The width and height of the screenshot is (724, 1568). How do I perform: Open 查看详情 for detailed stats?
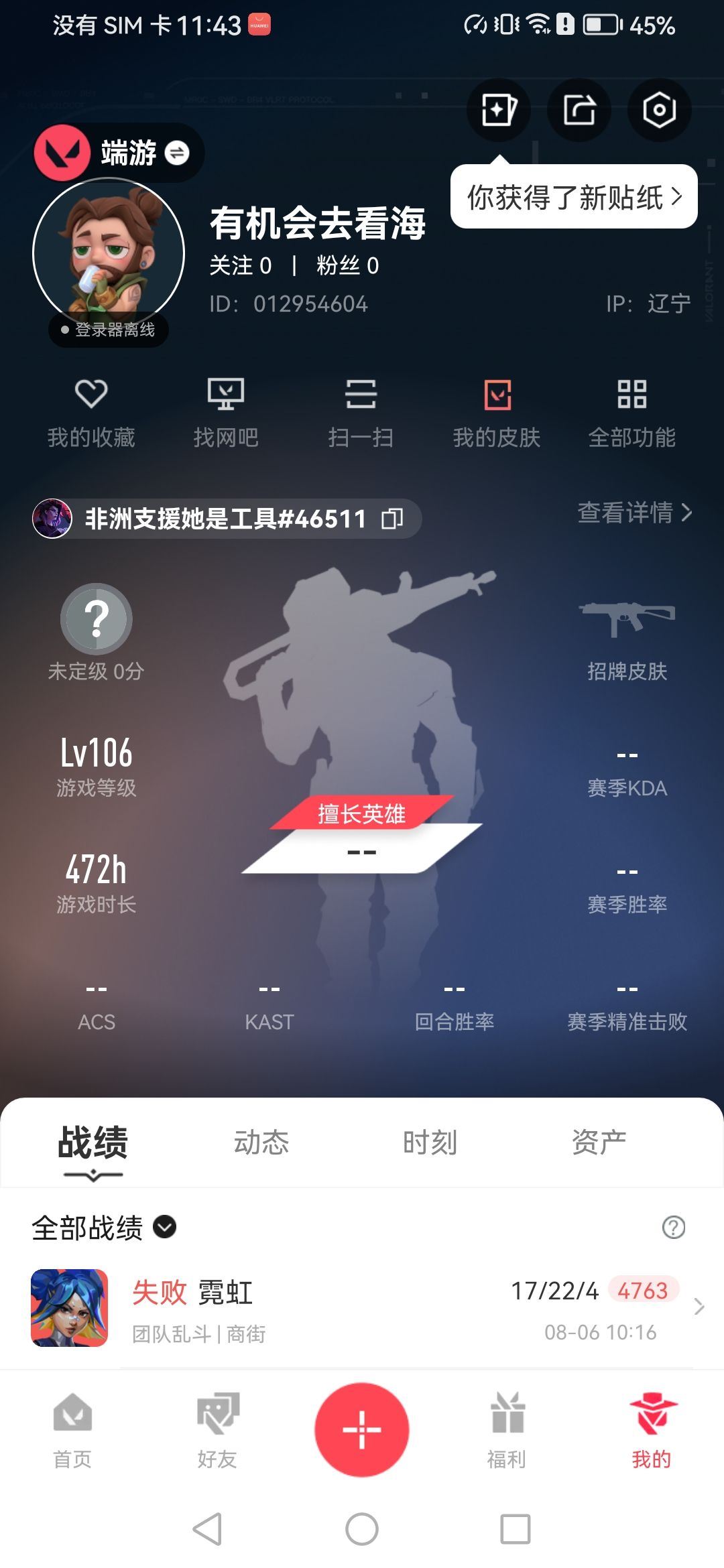point(634,513)
